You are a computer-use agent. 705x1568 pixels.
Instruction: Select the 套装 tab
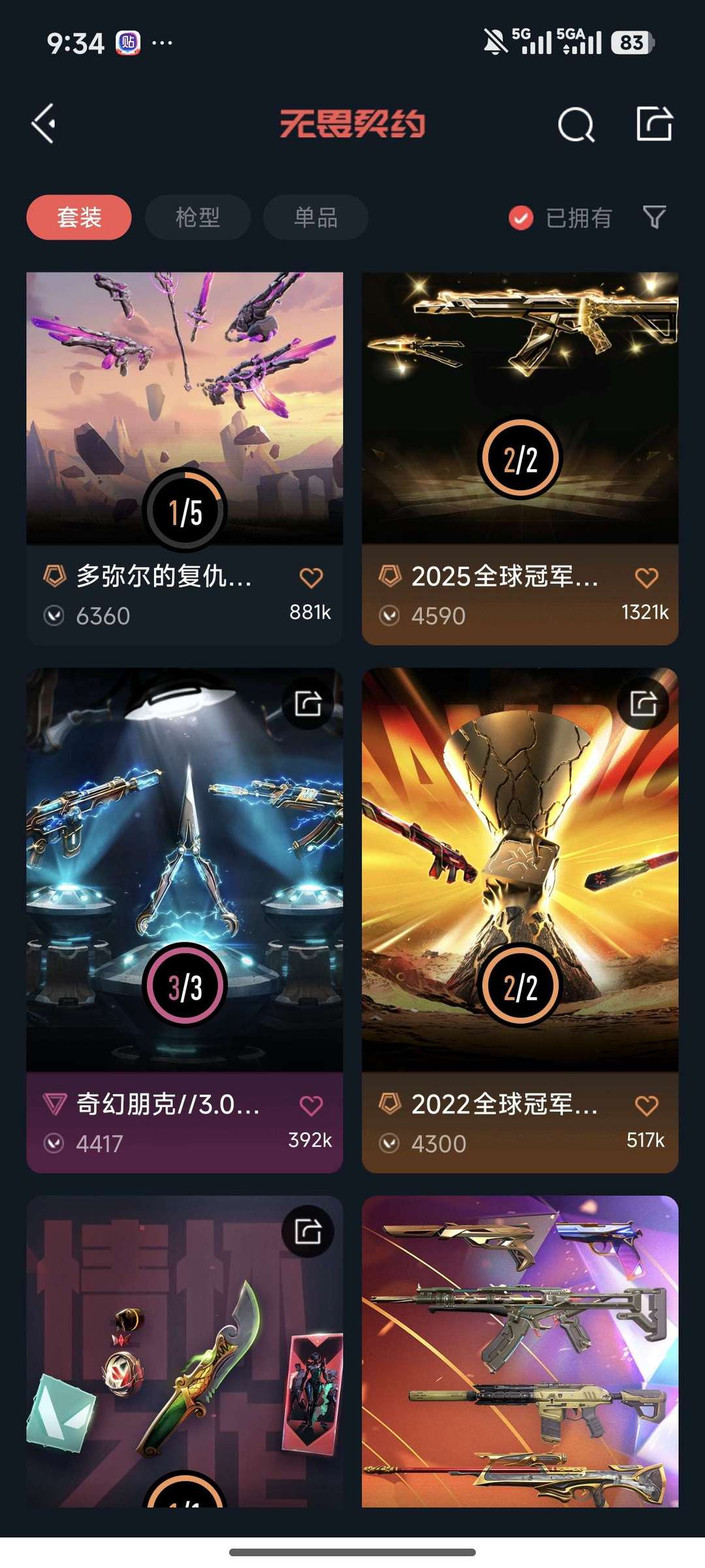(x=79, y=217)
